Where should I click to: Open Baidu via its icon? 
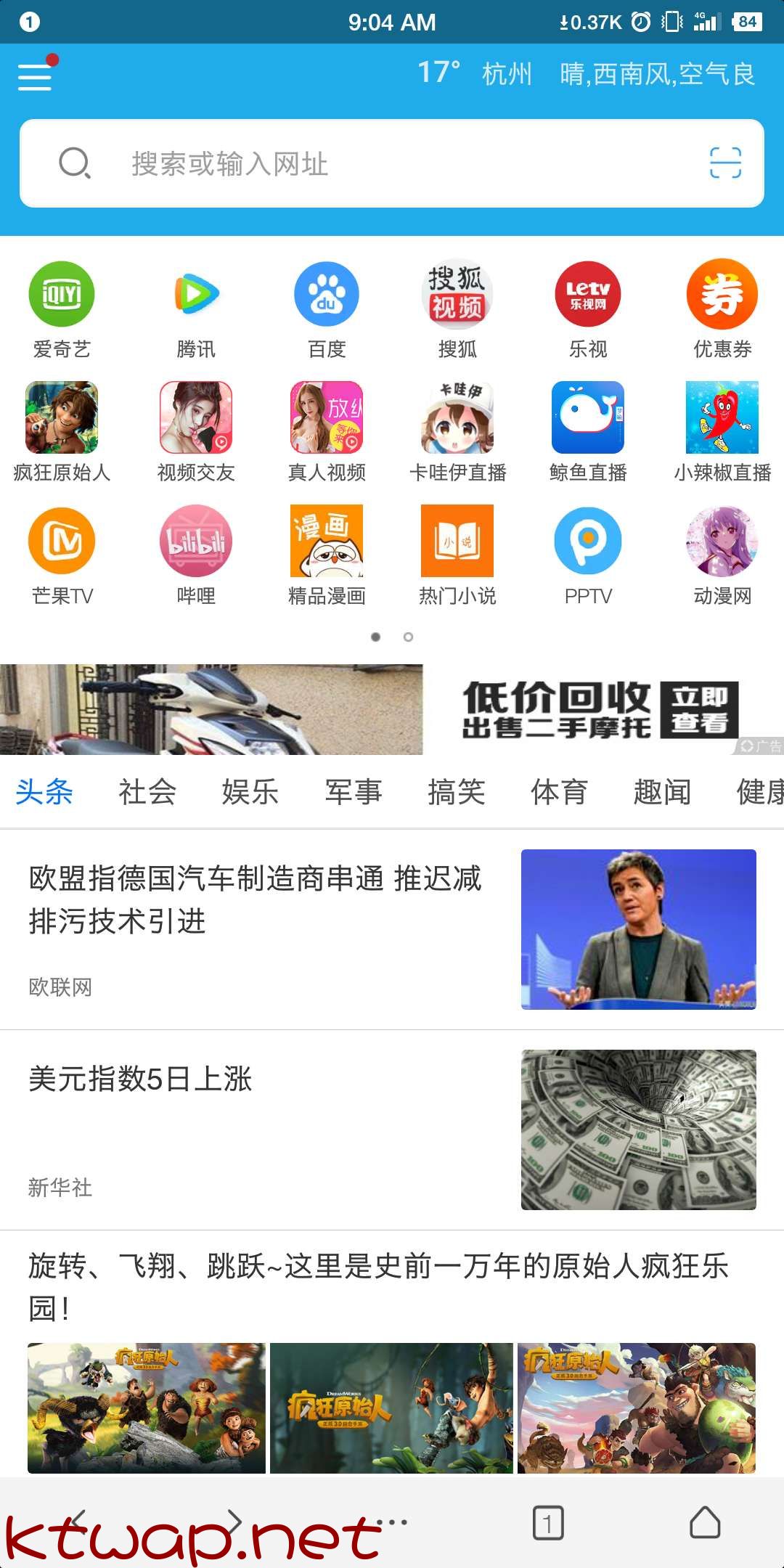326,294
